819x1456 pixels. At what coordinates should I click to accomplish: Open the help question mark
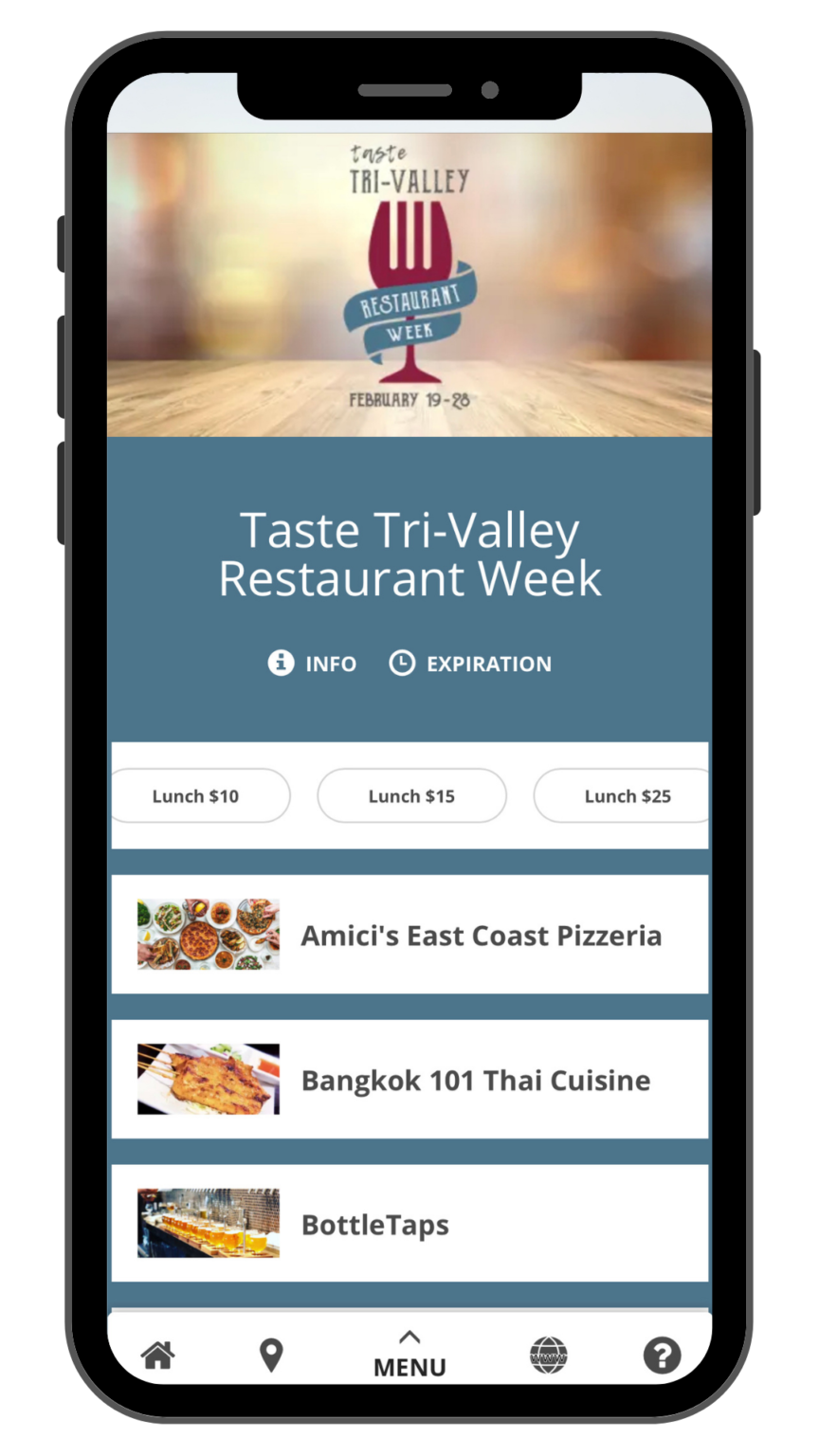[662, 1356]
